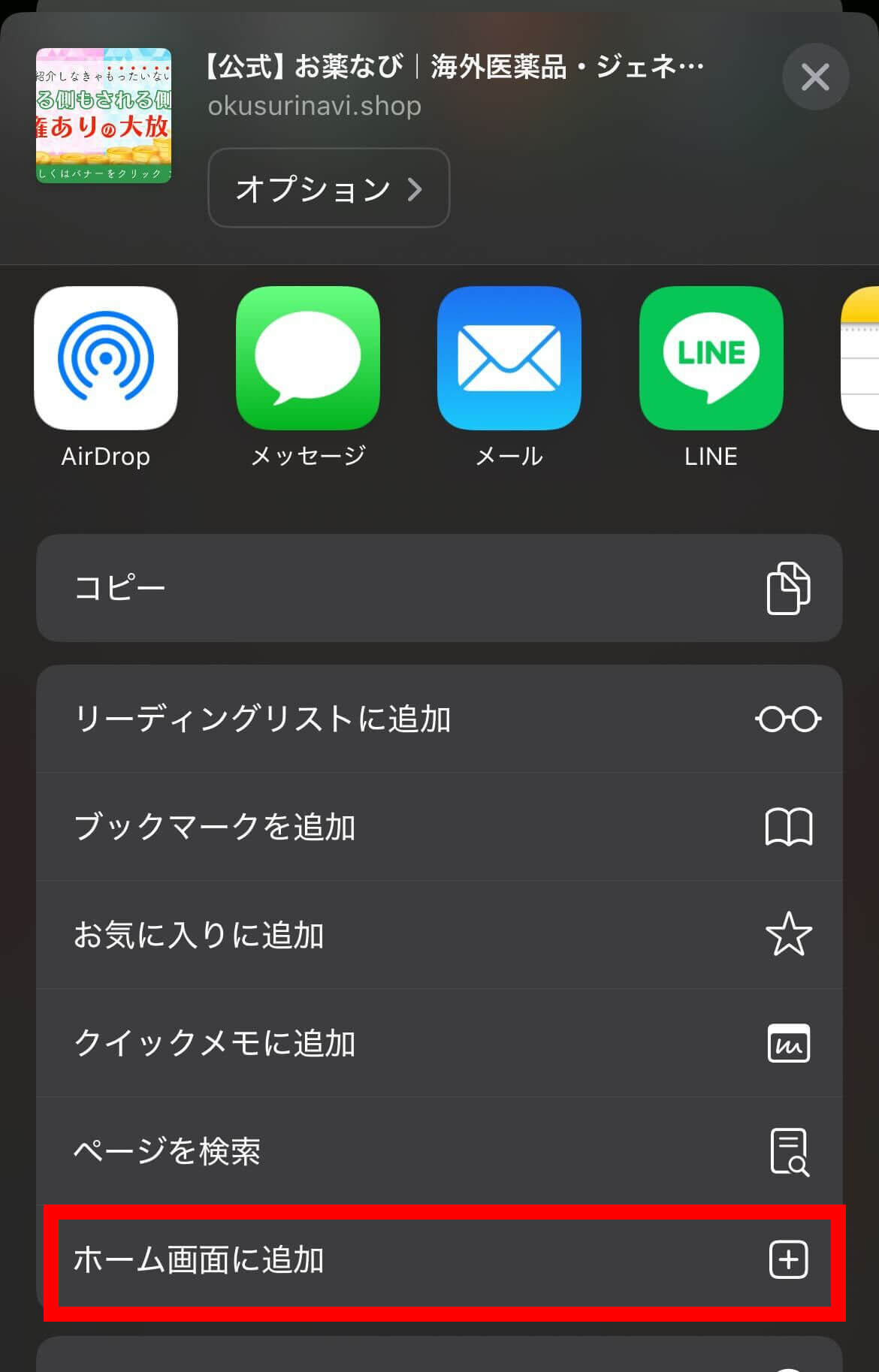This screenshot has width=879, height=1372.
Task: Tap the お薬なび site thumbnail
Action: click(x=104, y=114)
